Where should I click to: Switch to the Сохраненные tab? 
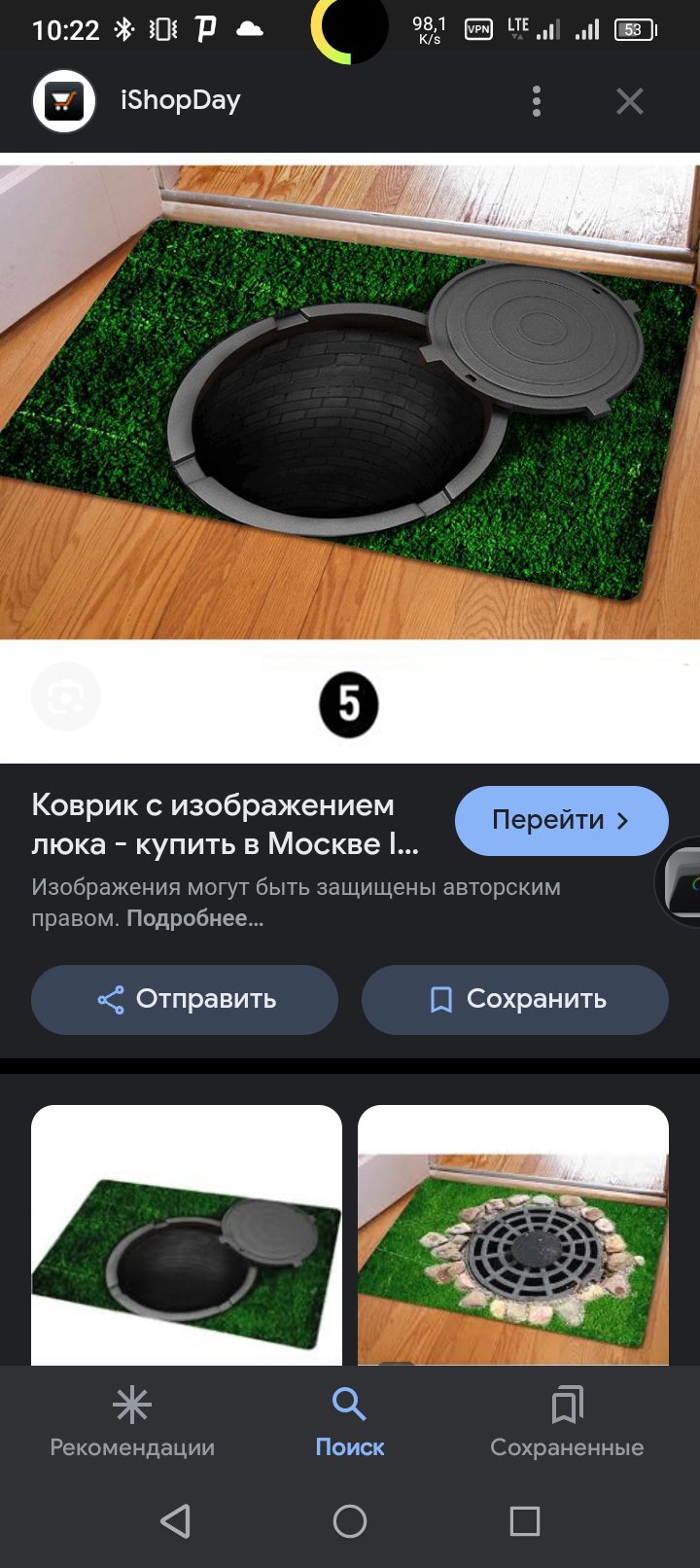point(567,1422)
